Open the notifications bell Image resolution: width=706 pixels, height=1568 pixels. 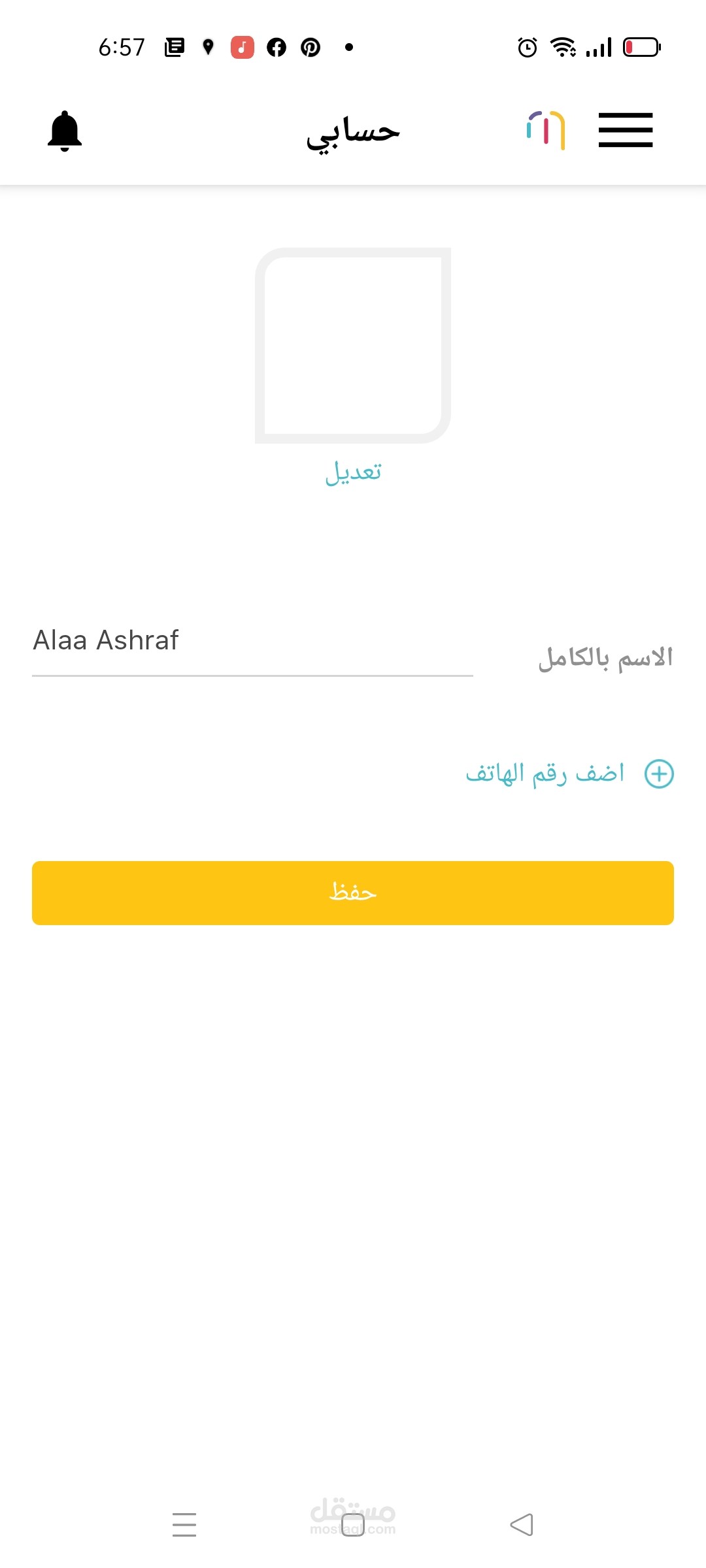pyautogui.click(x=65, y=131)
